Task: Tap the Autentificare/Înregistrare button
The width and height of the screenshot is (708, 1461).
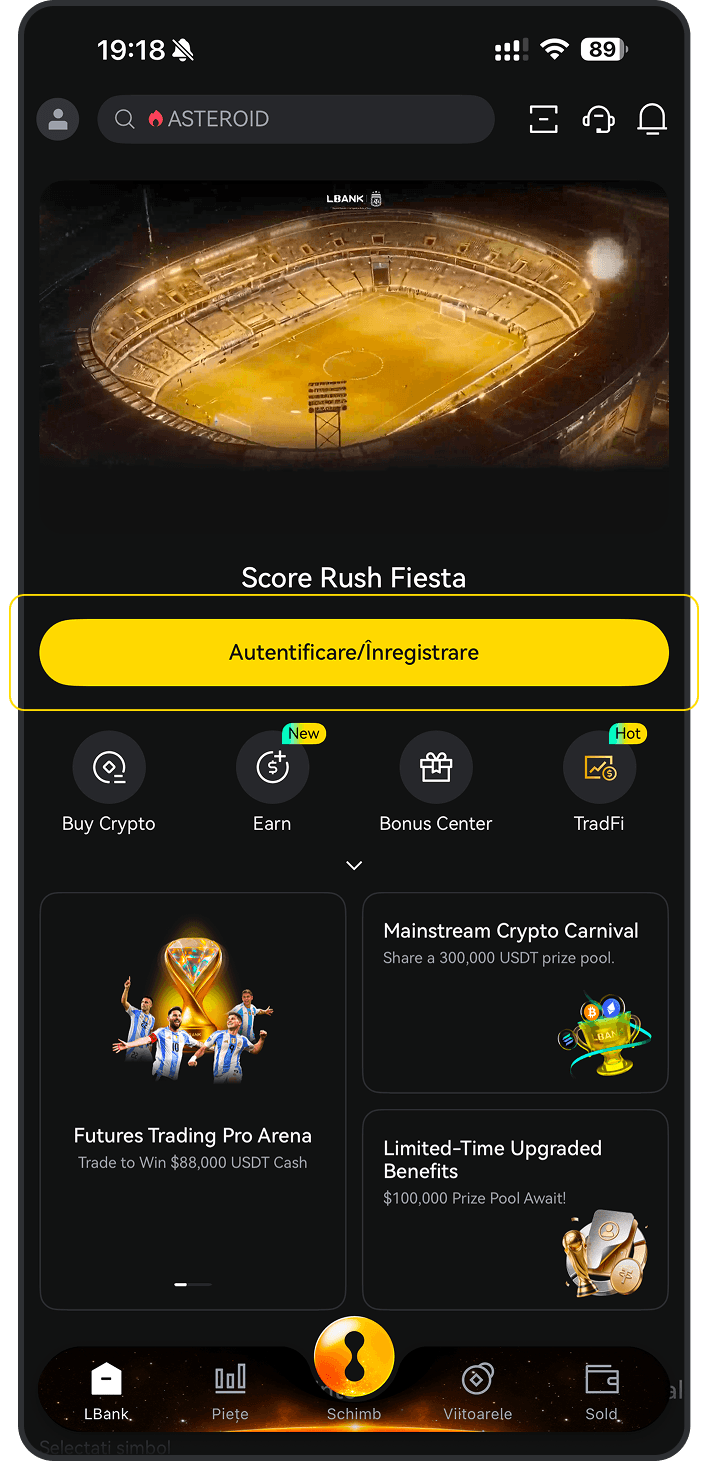Action: click(x=354, y=652)
